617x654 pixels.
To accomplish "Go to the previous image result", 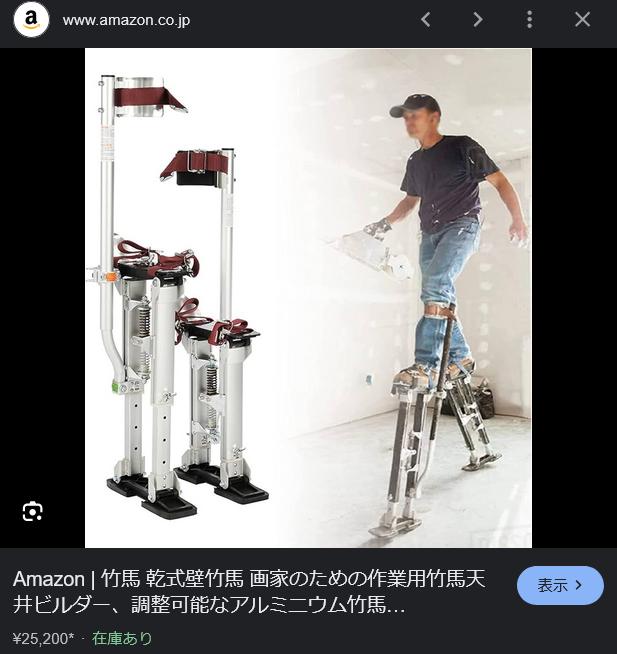I will tap(426, 20).
